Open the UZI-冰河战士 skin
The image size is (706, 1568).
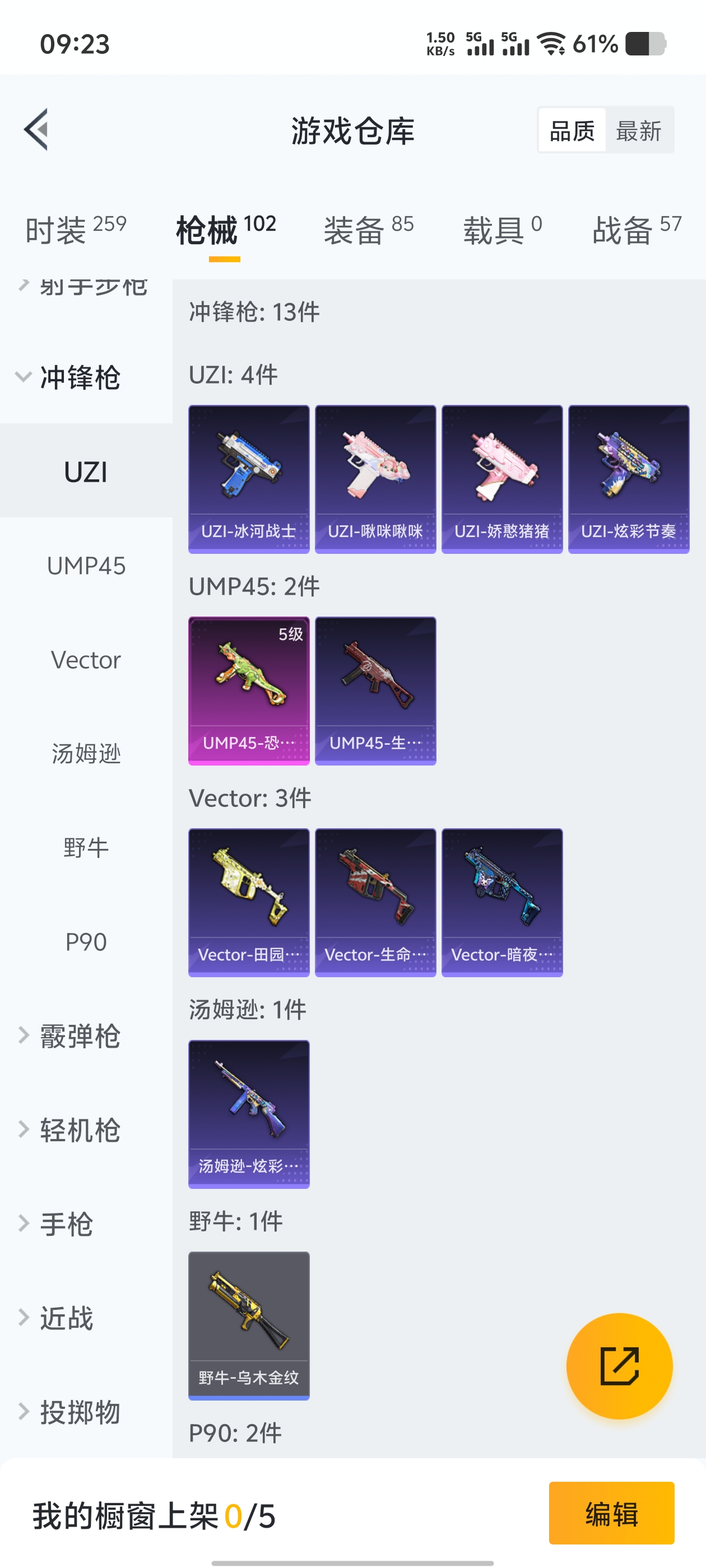coord(249,478)
